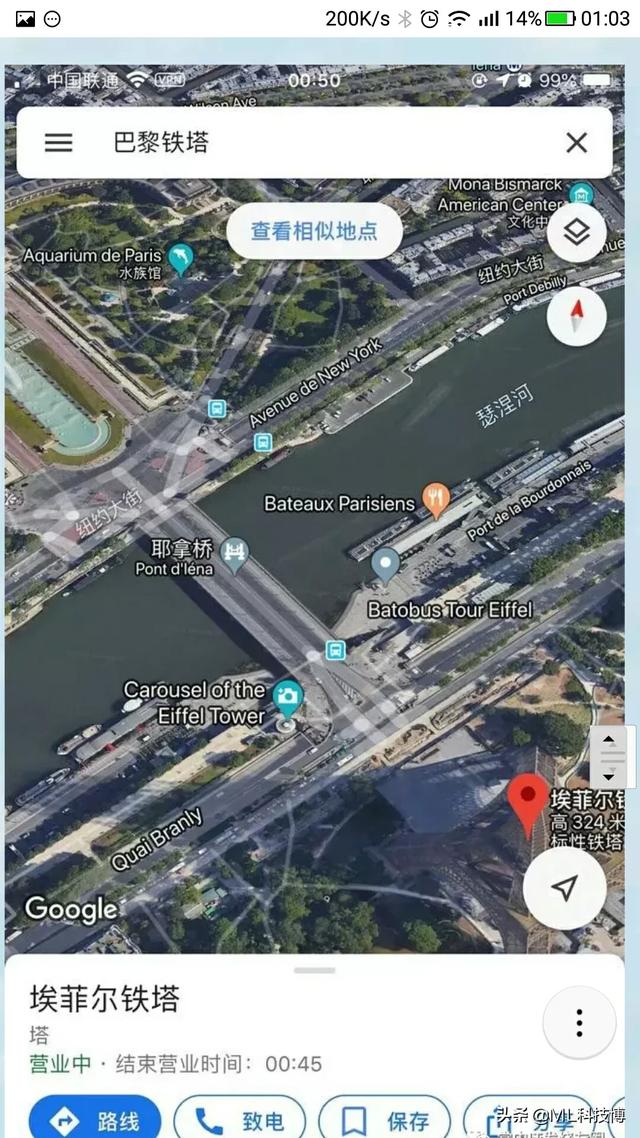
Task: Tap the 查看相似地点 chip
Action: coord(314,232)
